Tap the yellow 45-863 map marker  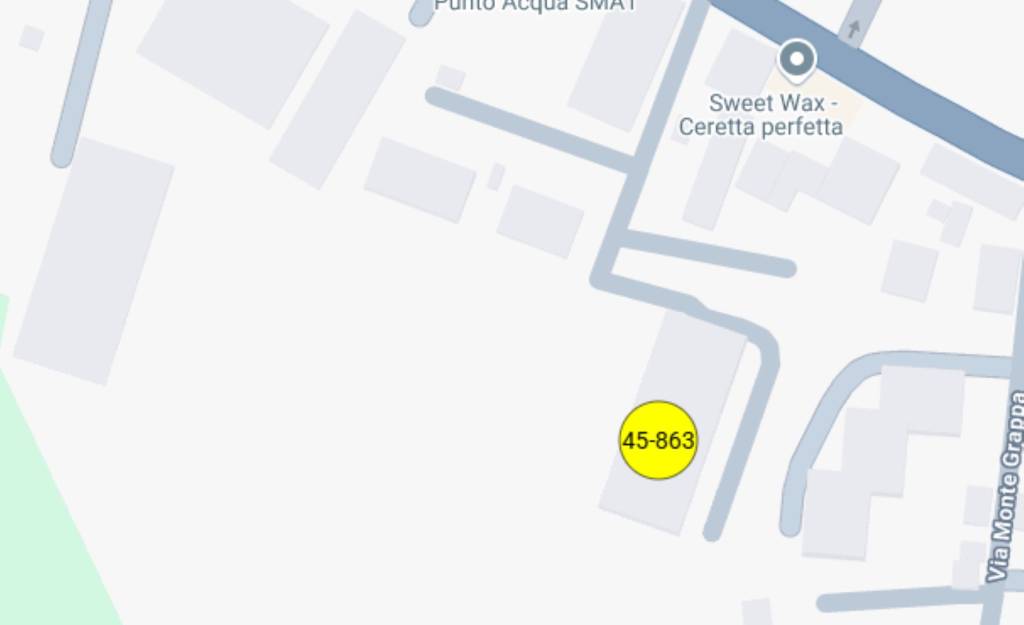pos(658,440)
